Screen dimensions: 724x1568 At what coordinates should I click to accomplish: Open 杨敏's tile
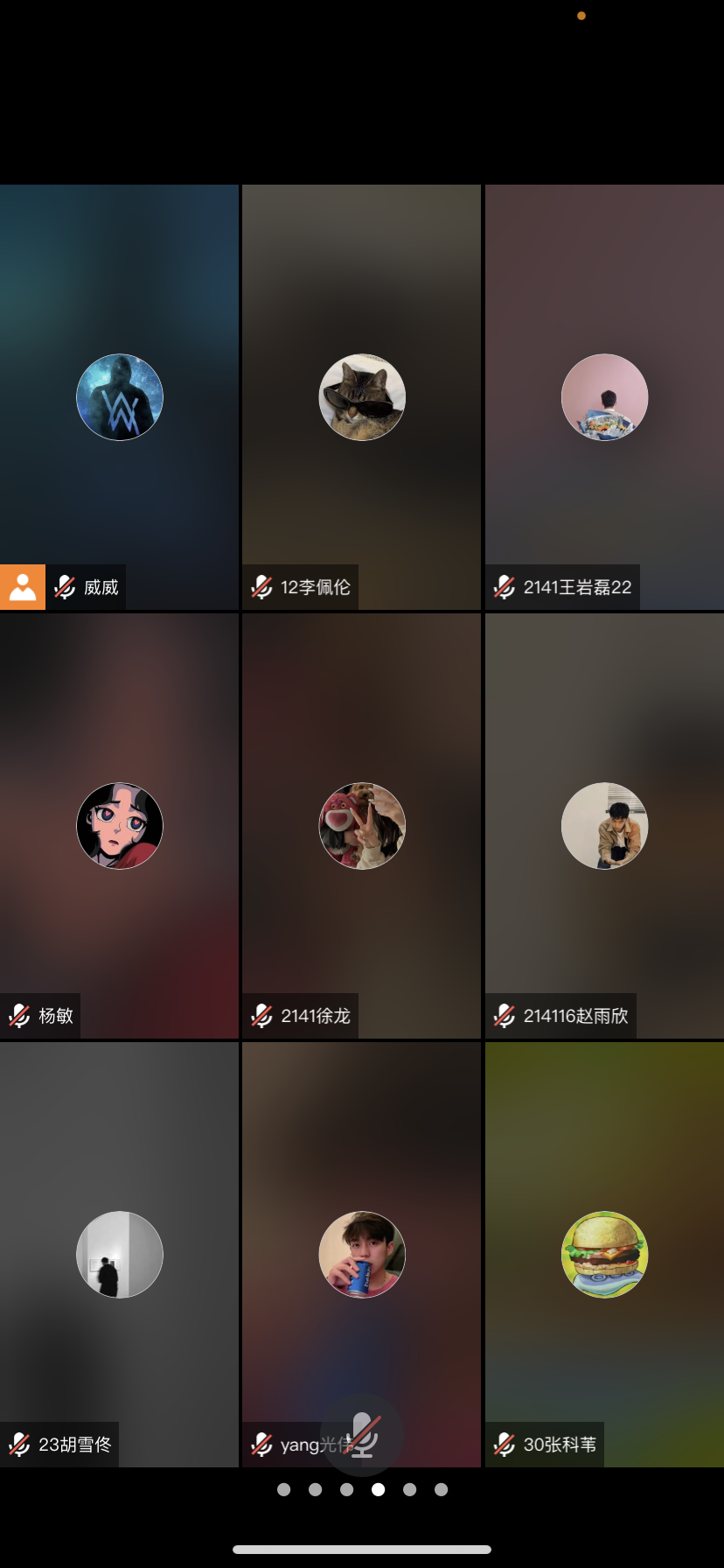(120, 826)
